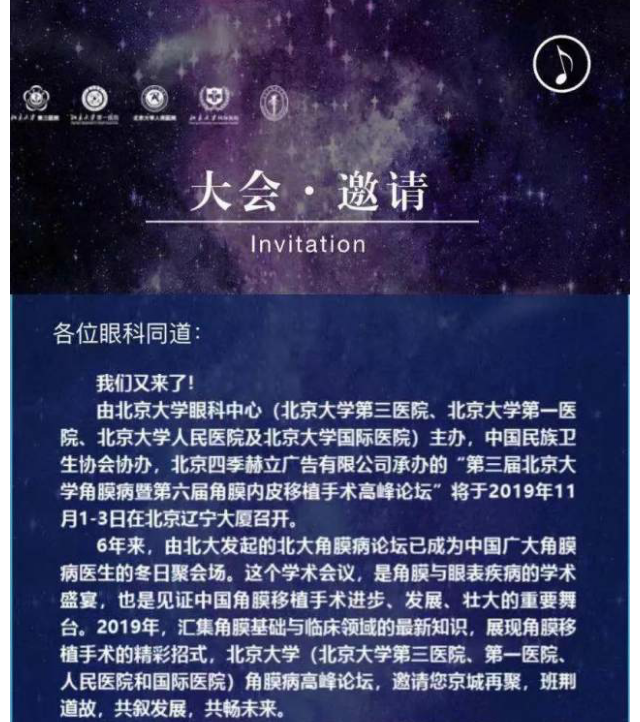The width and height of the screenshot is (640, 722).
Task: Toggle the background music note icon
Action: pos(561,64)
